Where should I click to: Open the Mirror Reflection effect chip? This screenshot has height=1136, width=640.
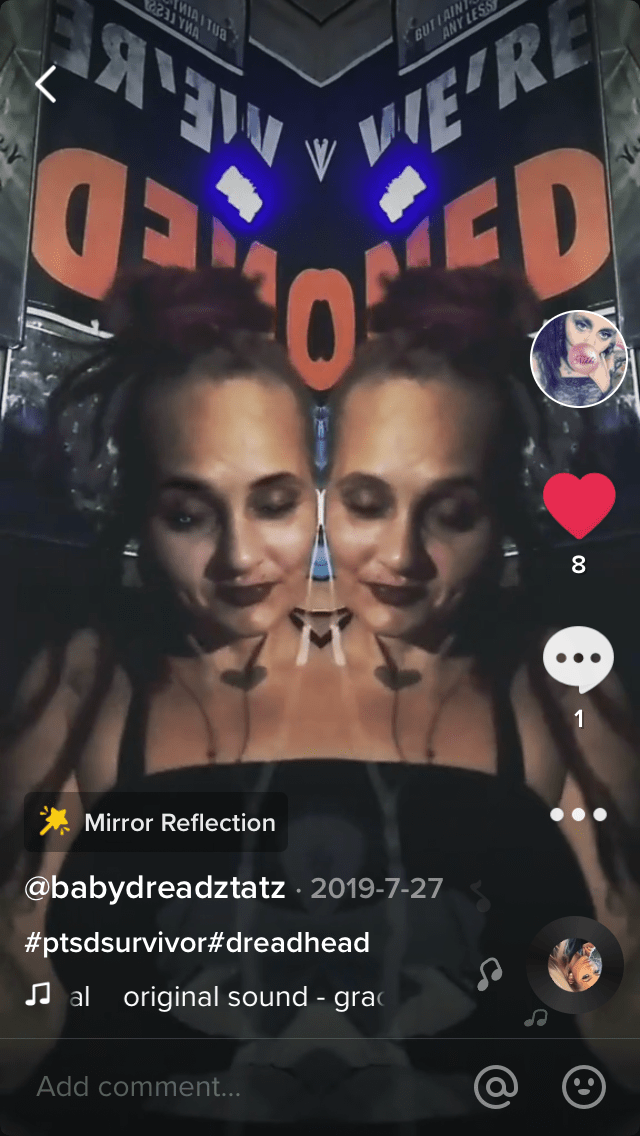[156, 822]
